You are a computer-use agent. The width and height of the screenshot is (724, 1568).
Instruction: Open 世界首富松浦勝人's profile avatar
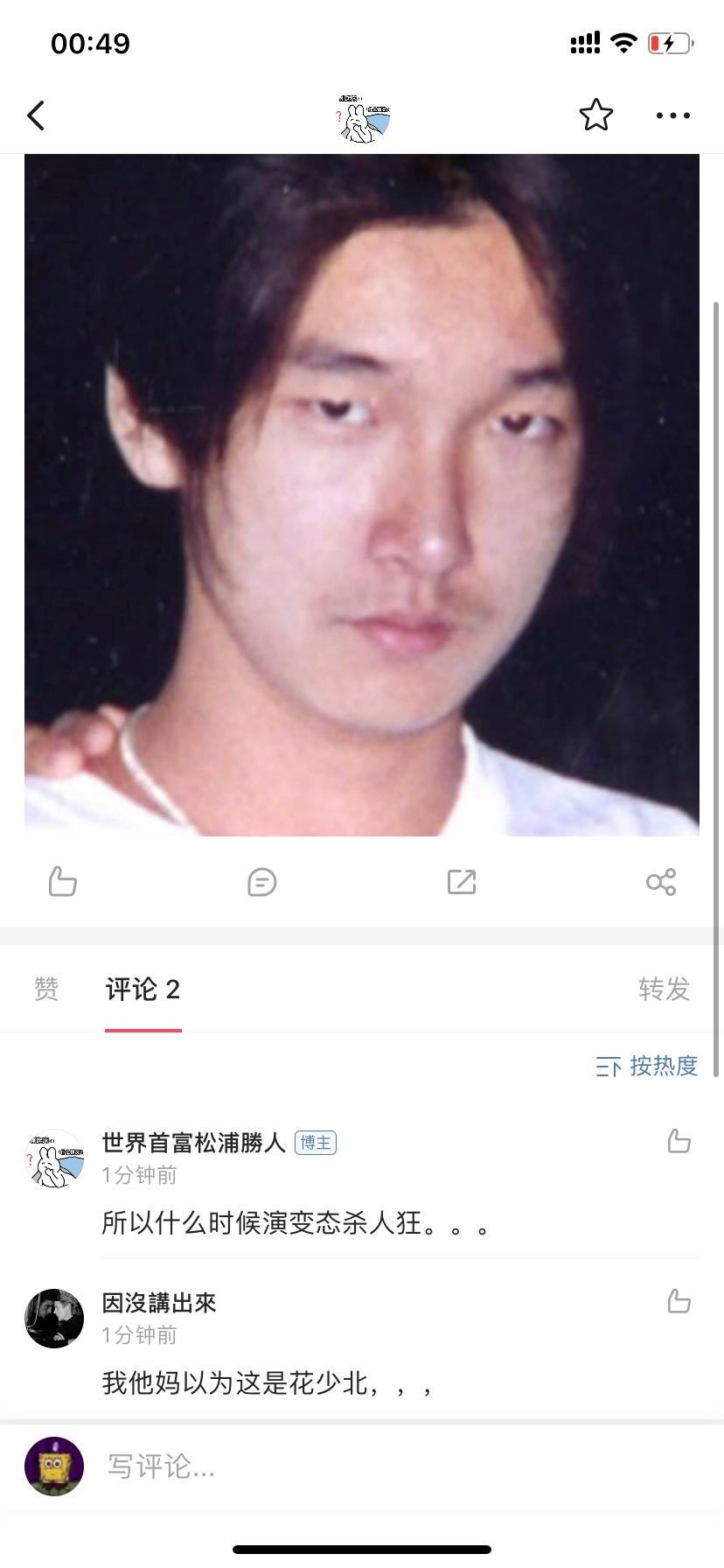pos(54,1158)
